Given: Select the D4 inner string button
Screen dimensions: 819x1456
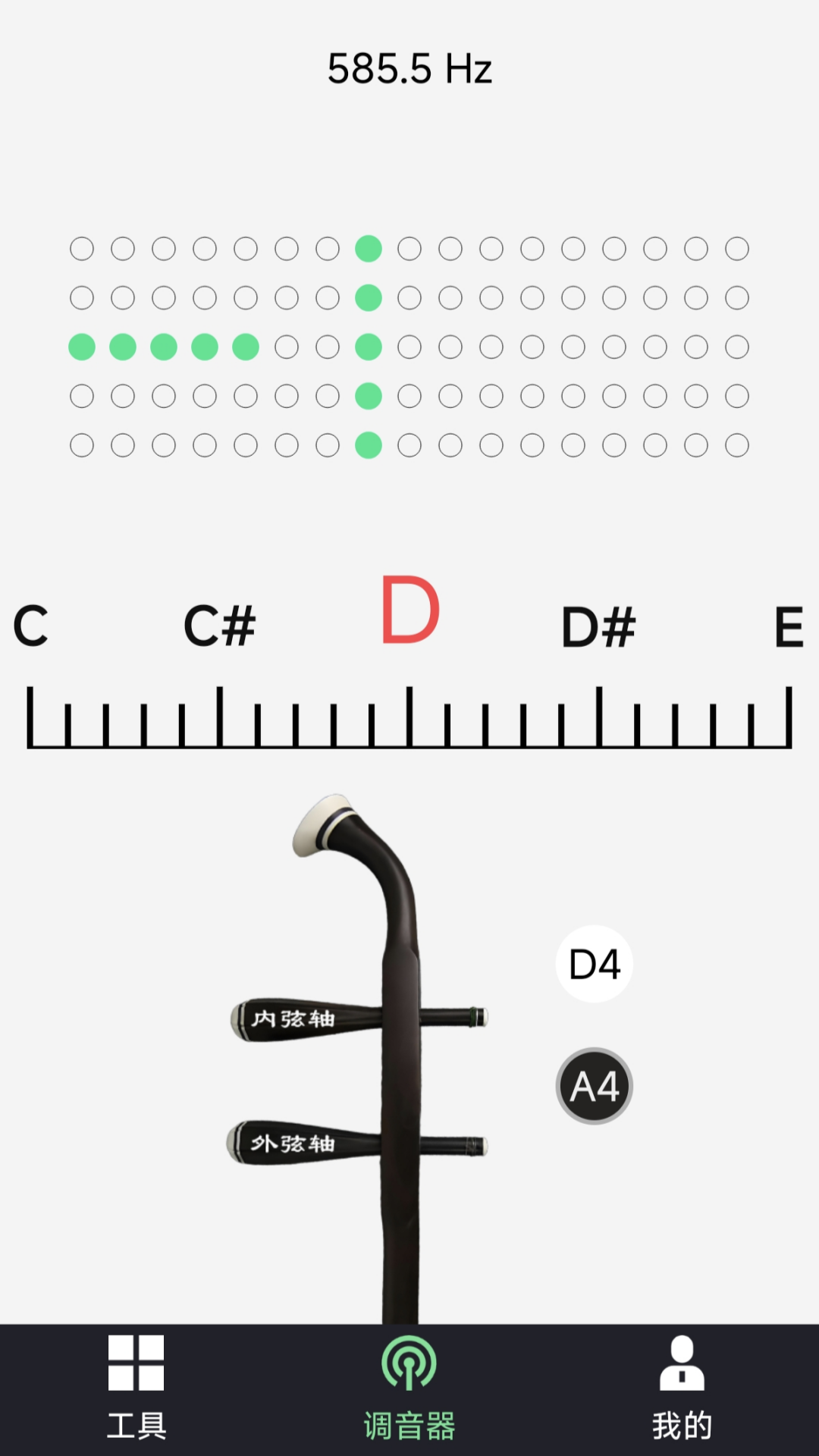Looking at the screenshot, I should (594, 964).
